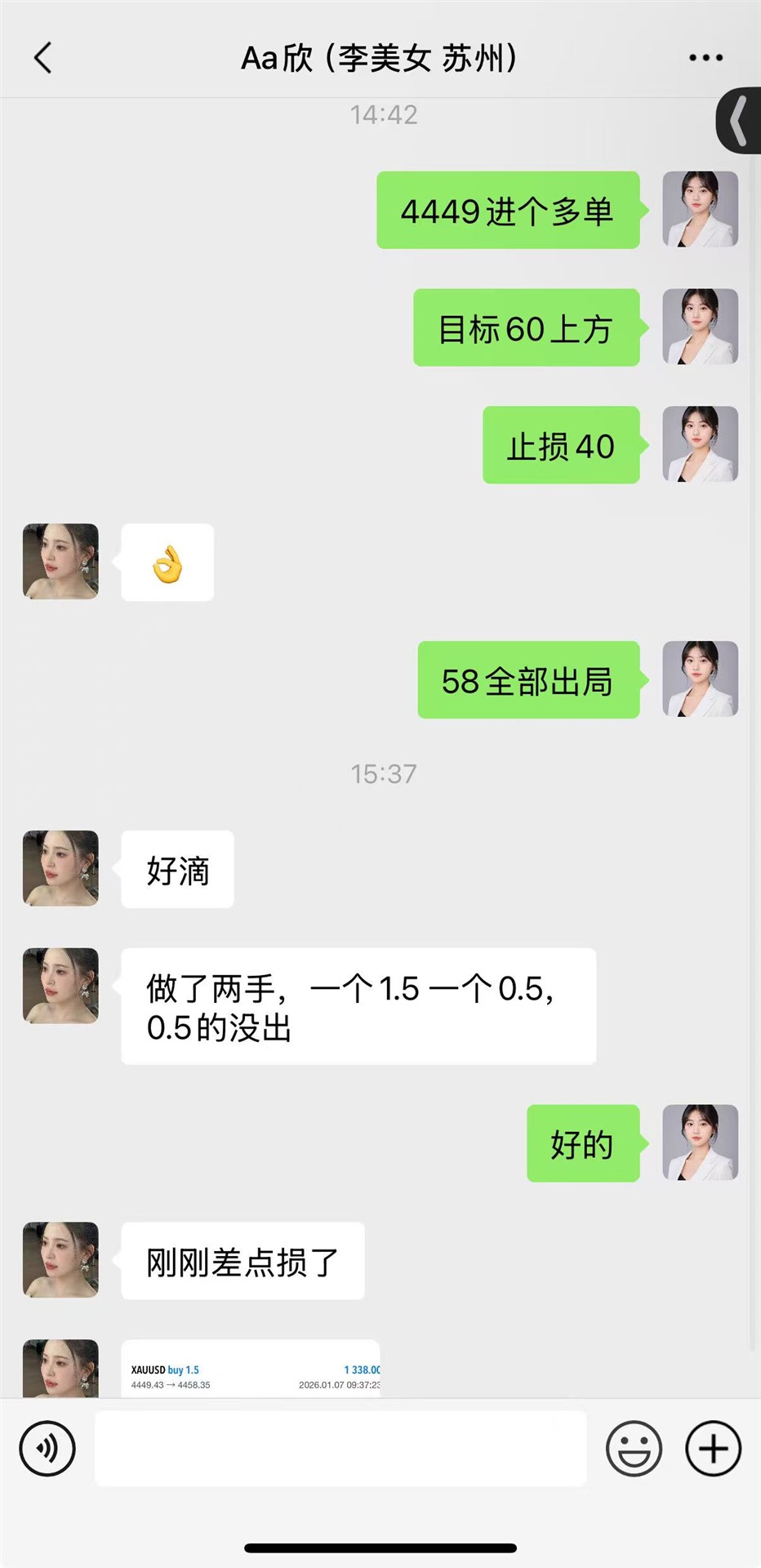
Task: Expand the floating side panel arrow
Action: 739,121
